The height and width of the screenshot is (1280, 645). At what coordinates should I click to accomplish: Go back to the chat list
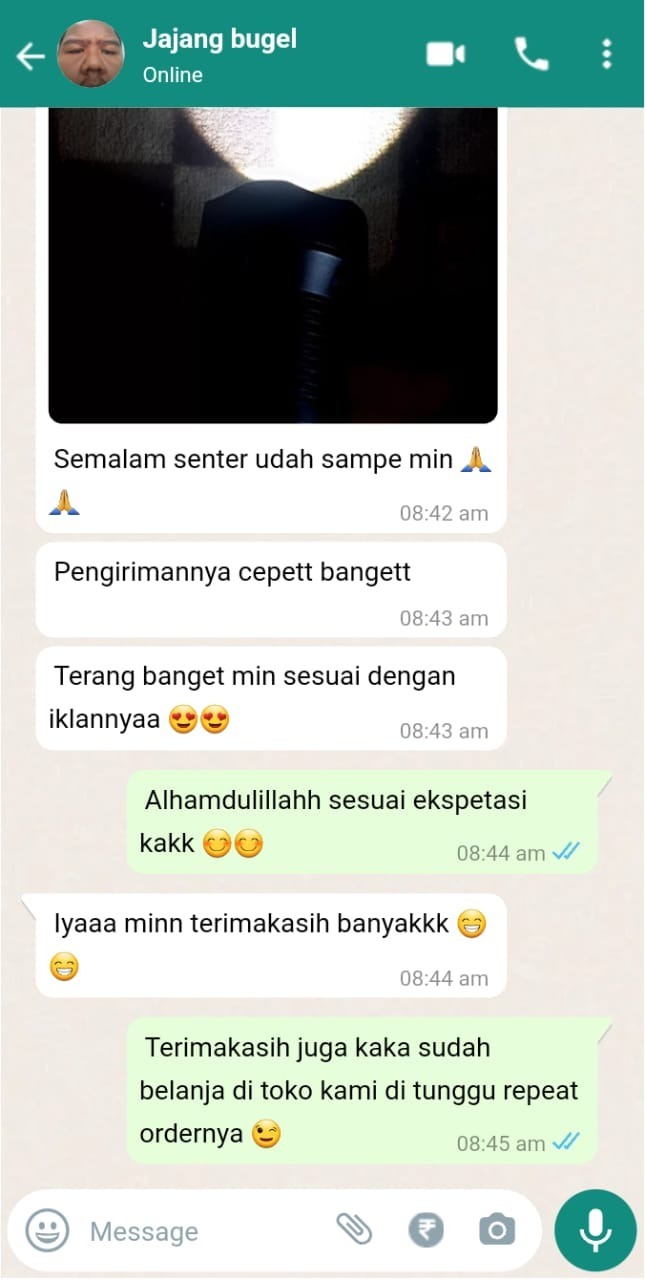[x=30, y=56]
